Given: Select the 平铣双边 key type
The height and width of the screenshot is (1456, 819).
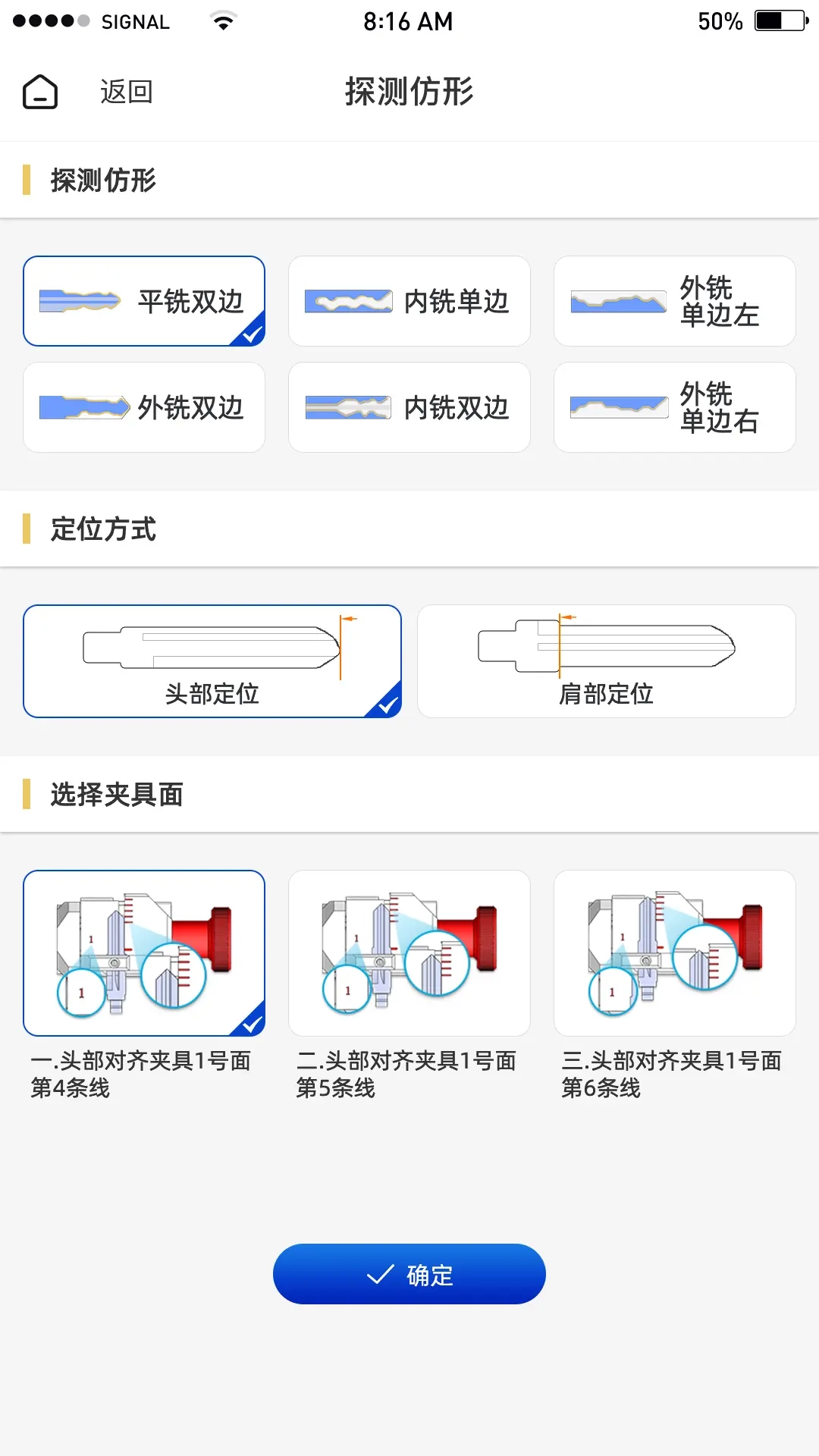Looking at the screenshot, I should coord(144,301).
